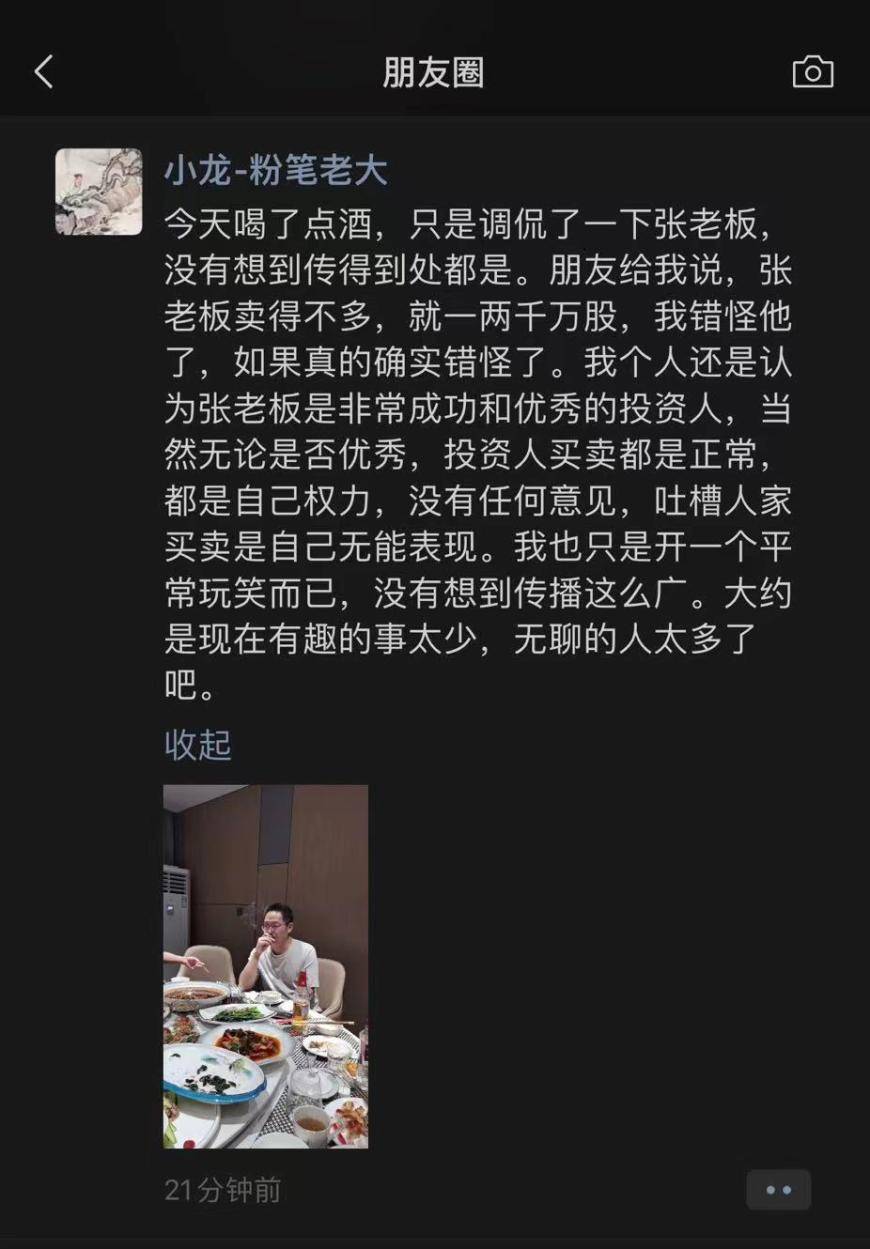Open the camera to post a moment
The image size is (870, 1249).
pos(812,72)
